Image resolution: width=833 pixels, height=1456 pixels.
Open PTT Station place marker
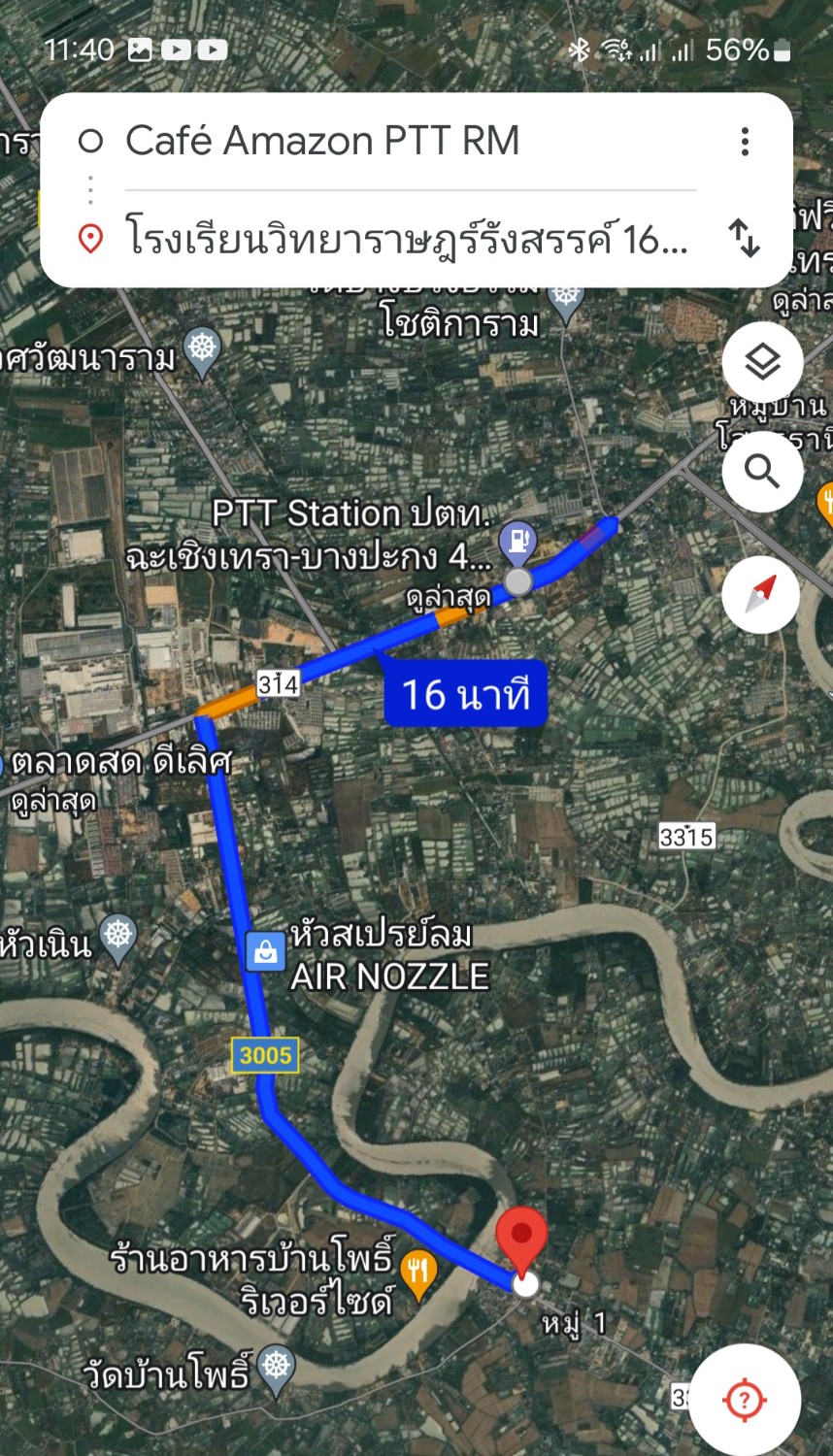pos(518,541)
